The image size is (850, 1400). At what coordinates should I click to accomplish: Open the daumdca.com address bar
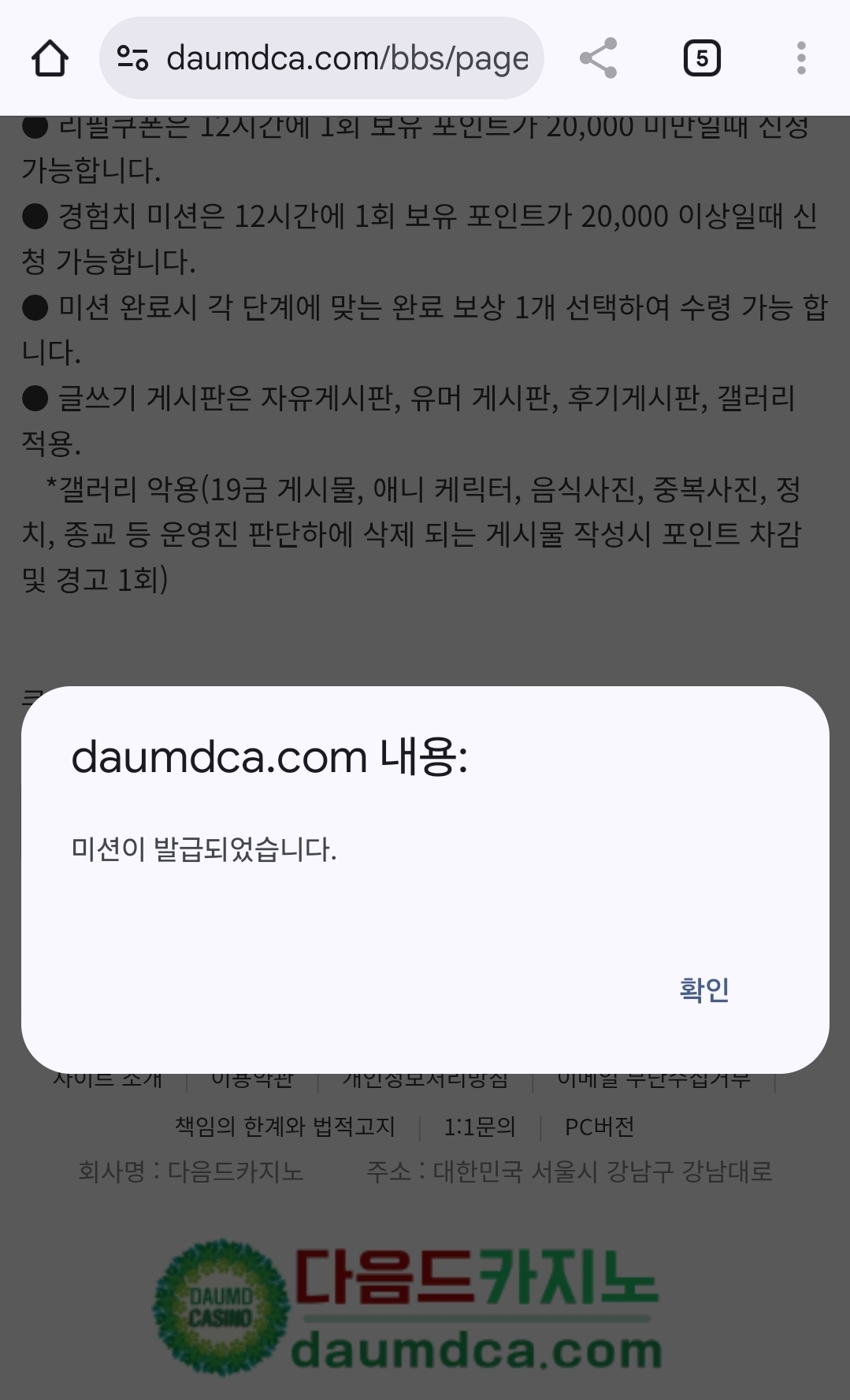point(347,58)
